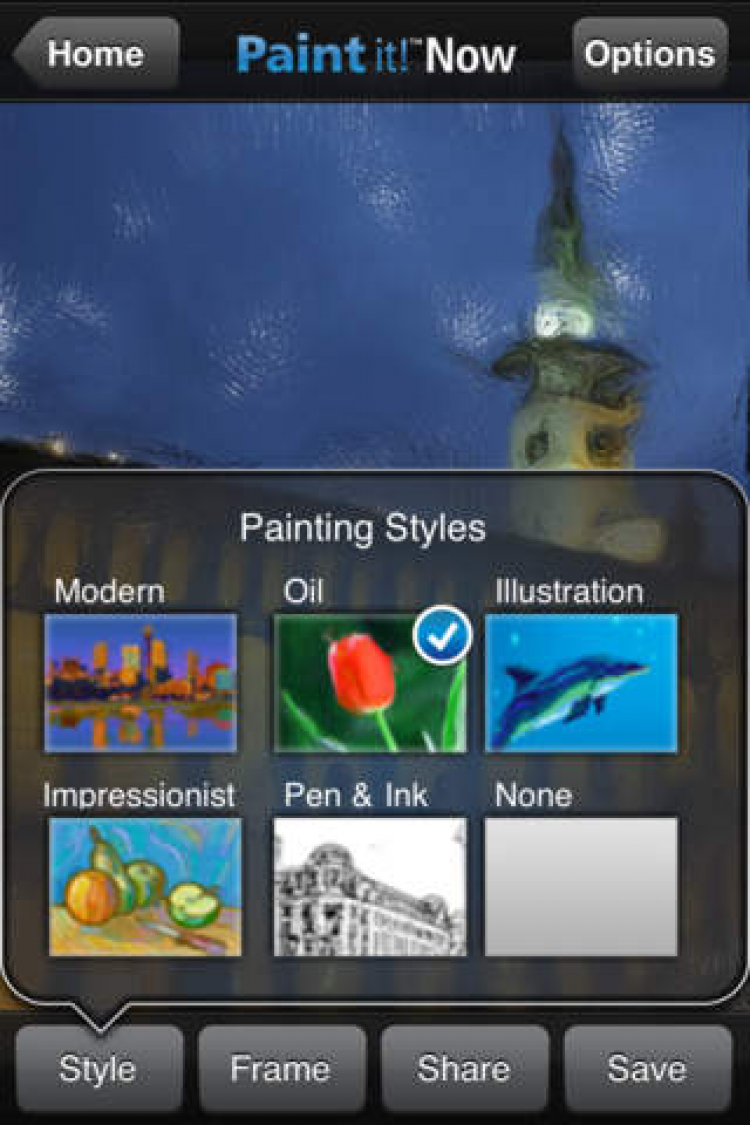750x1125 pixels.
Task: Apply the Illustration painting style
Action: pos(581,682)
